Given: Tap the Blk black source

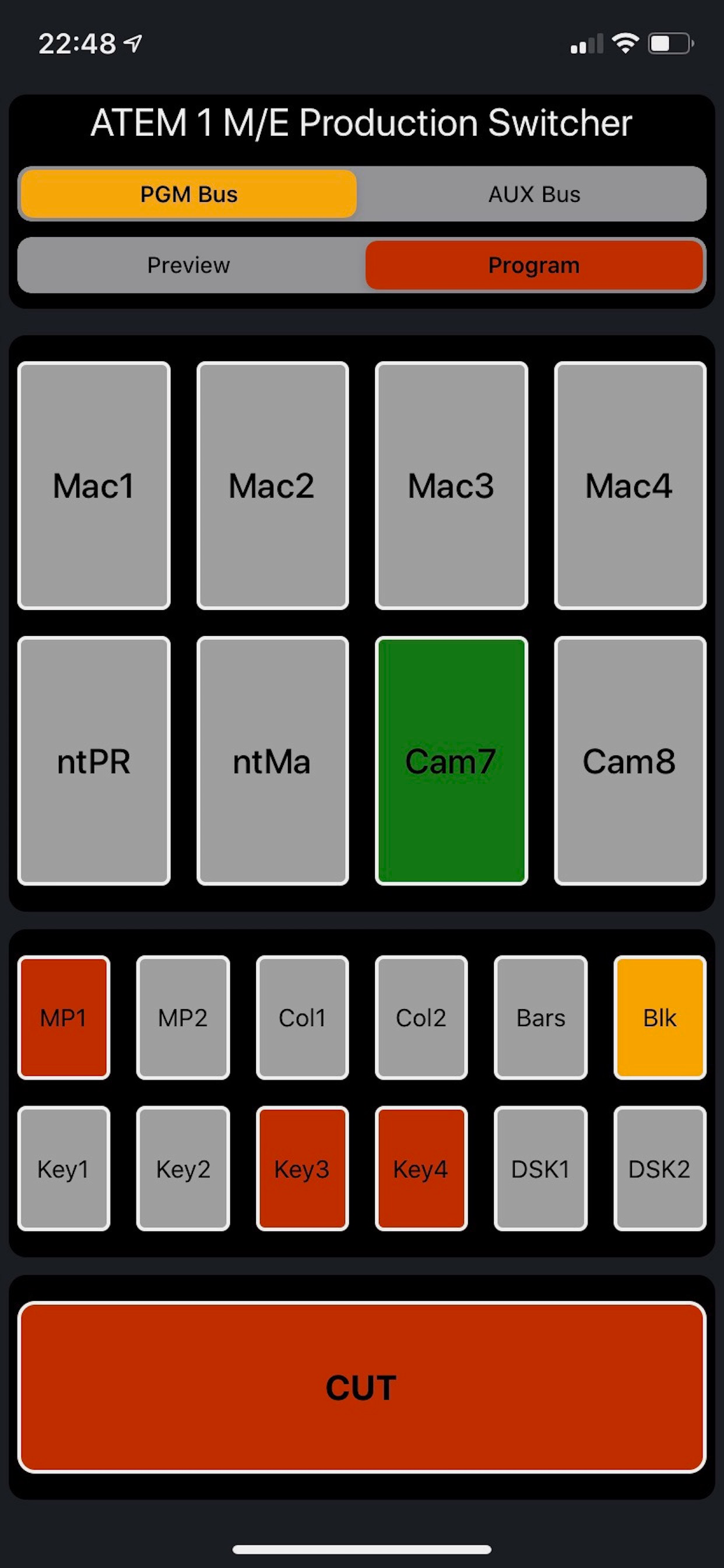Looking at the screenshot, I should [660, 1018].
